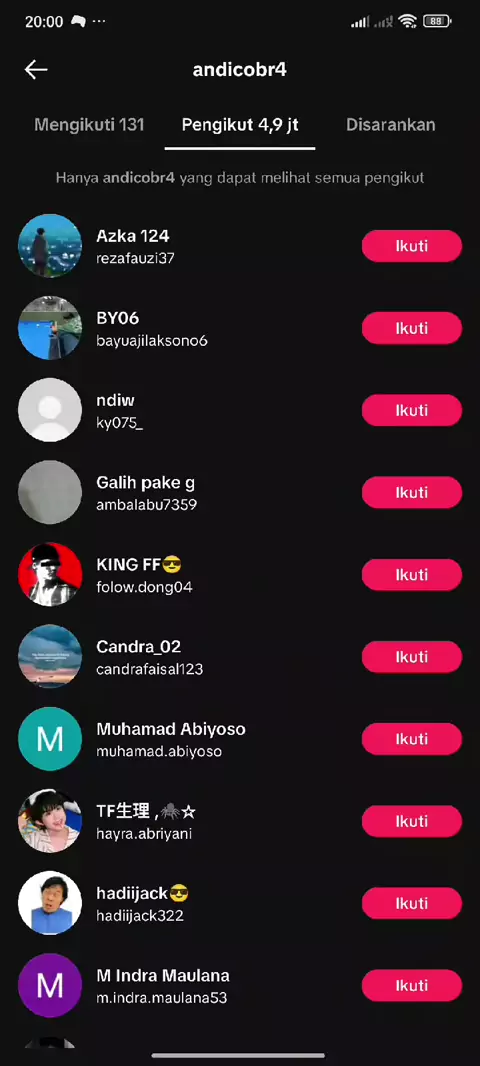View the BY06 profile picture
Viewport: 480px width, 1066px height.
[50, 328]
